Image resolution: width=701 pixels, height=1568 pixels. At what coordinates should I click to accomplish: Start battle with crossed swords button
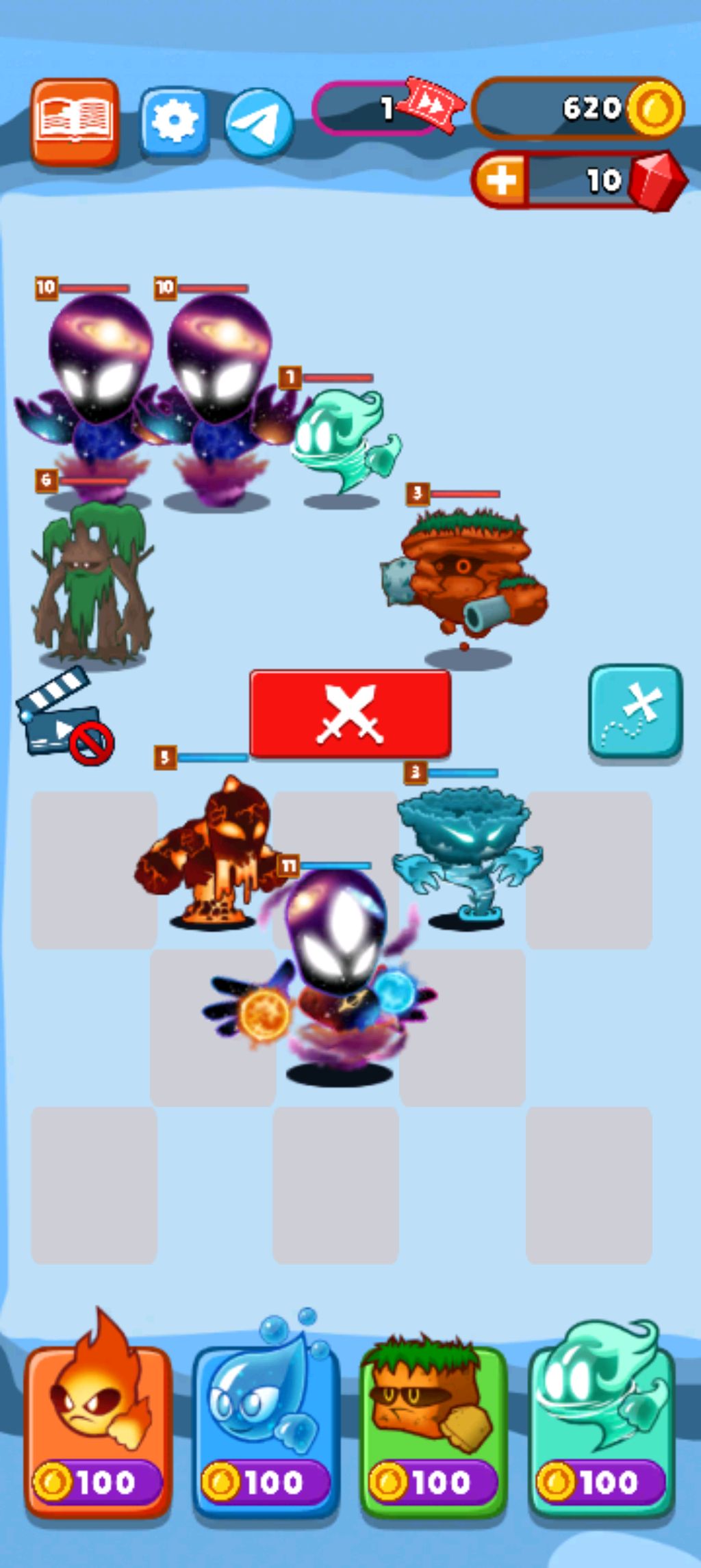pyautogui.click(x=350, y=714)
